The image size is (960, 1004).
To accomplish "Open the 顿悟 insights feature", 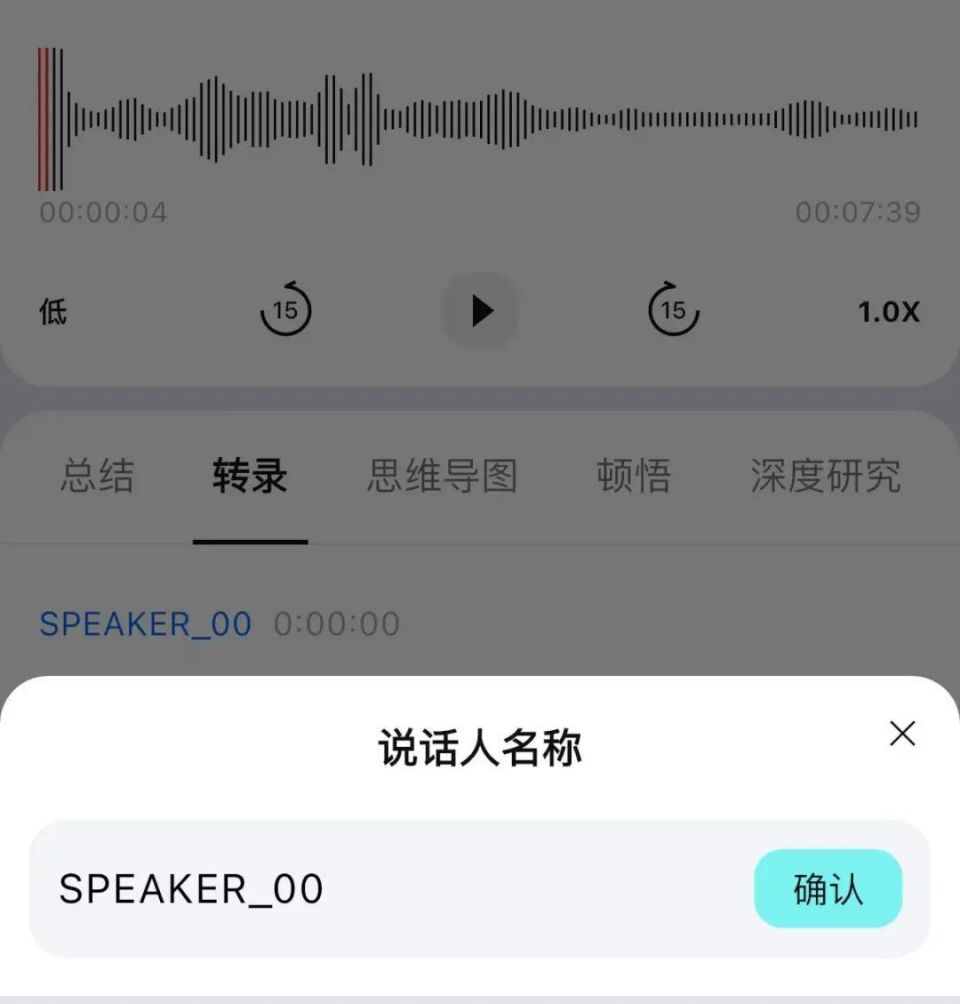I will 634,478.
